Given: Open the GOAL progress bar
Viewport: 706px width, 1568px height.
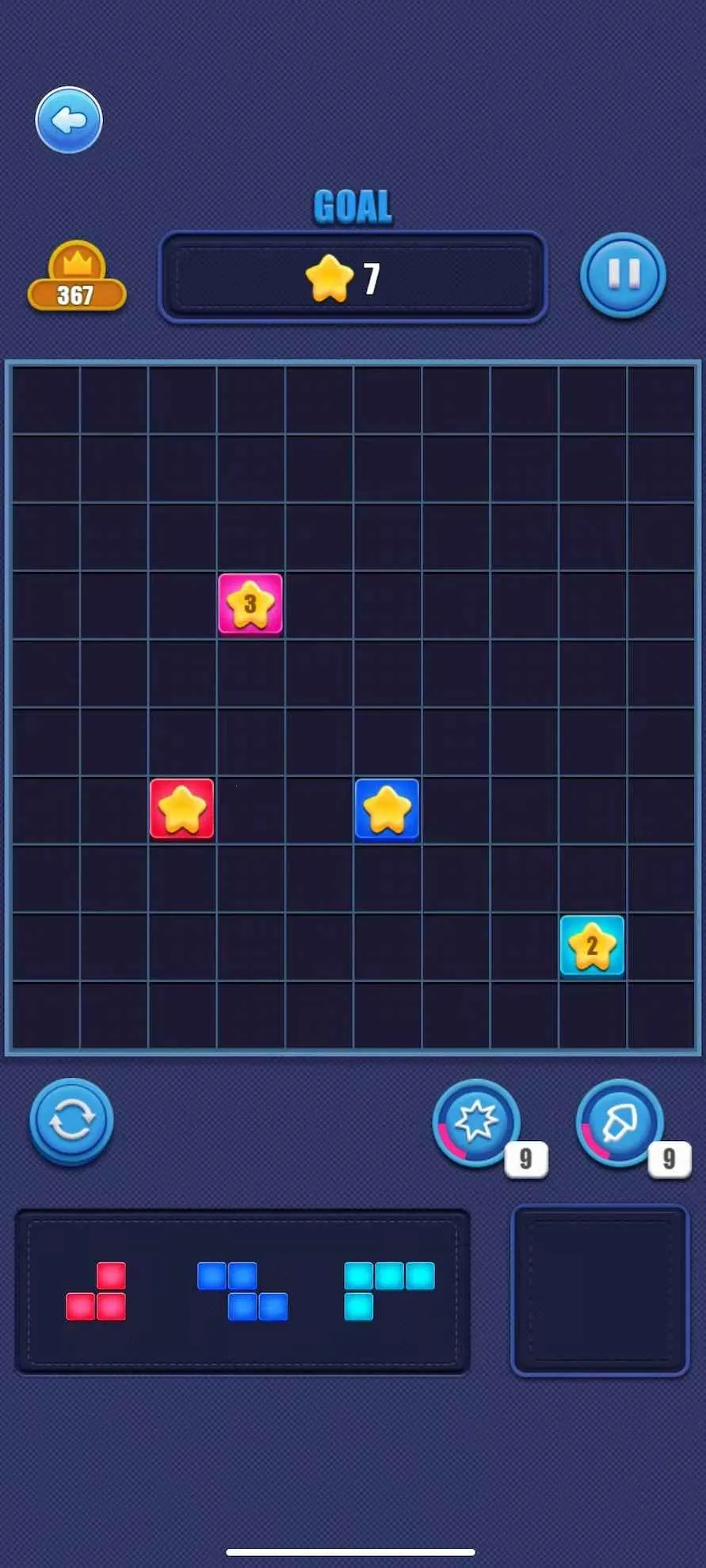Looking at the screenshot, I should pyautogui.click(x=353, y=275).
